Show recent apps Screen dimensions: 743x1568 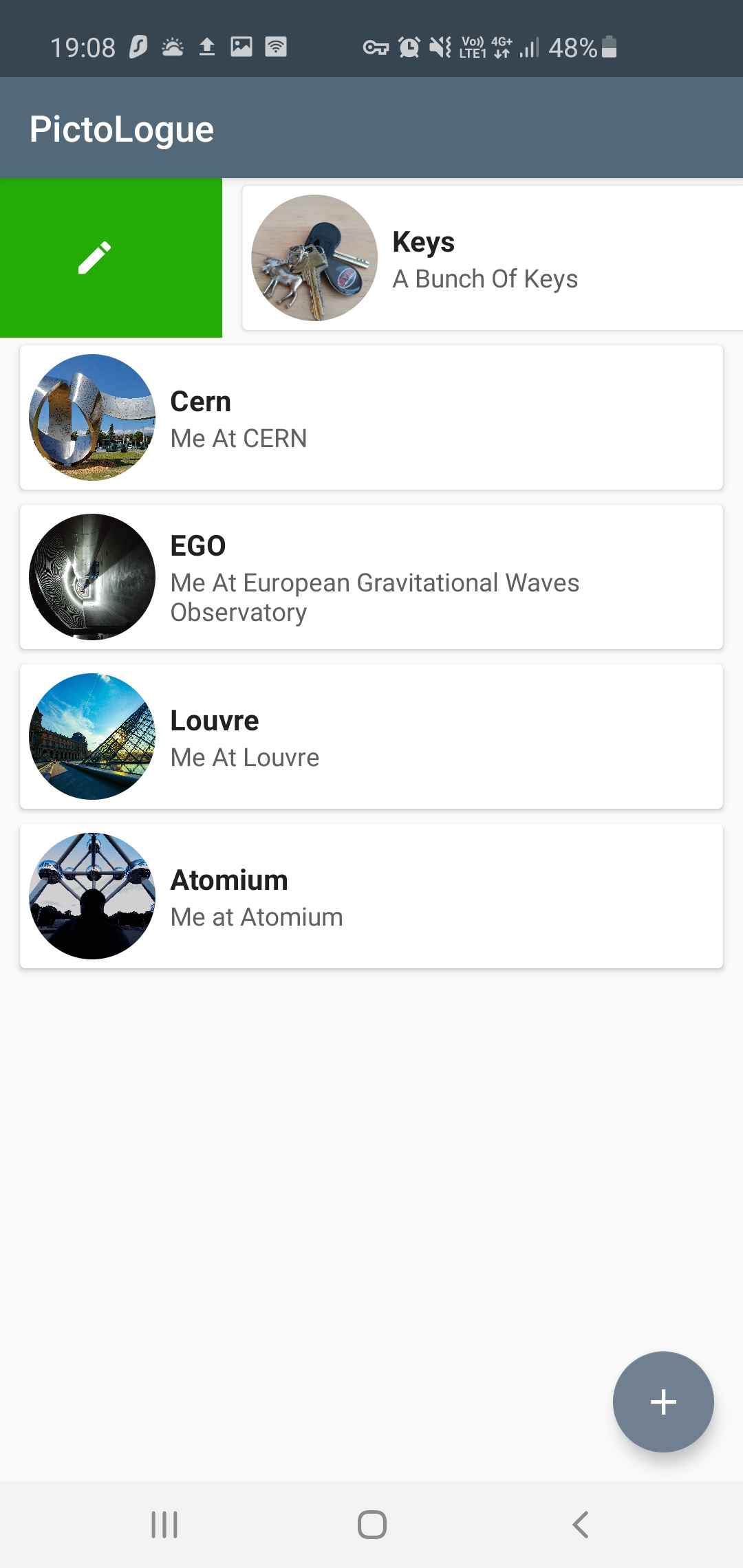164,1525
